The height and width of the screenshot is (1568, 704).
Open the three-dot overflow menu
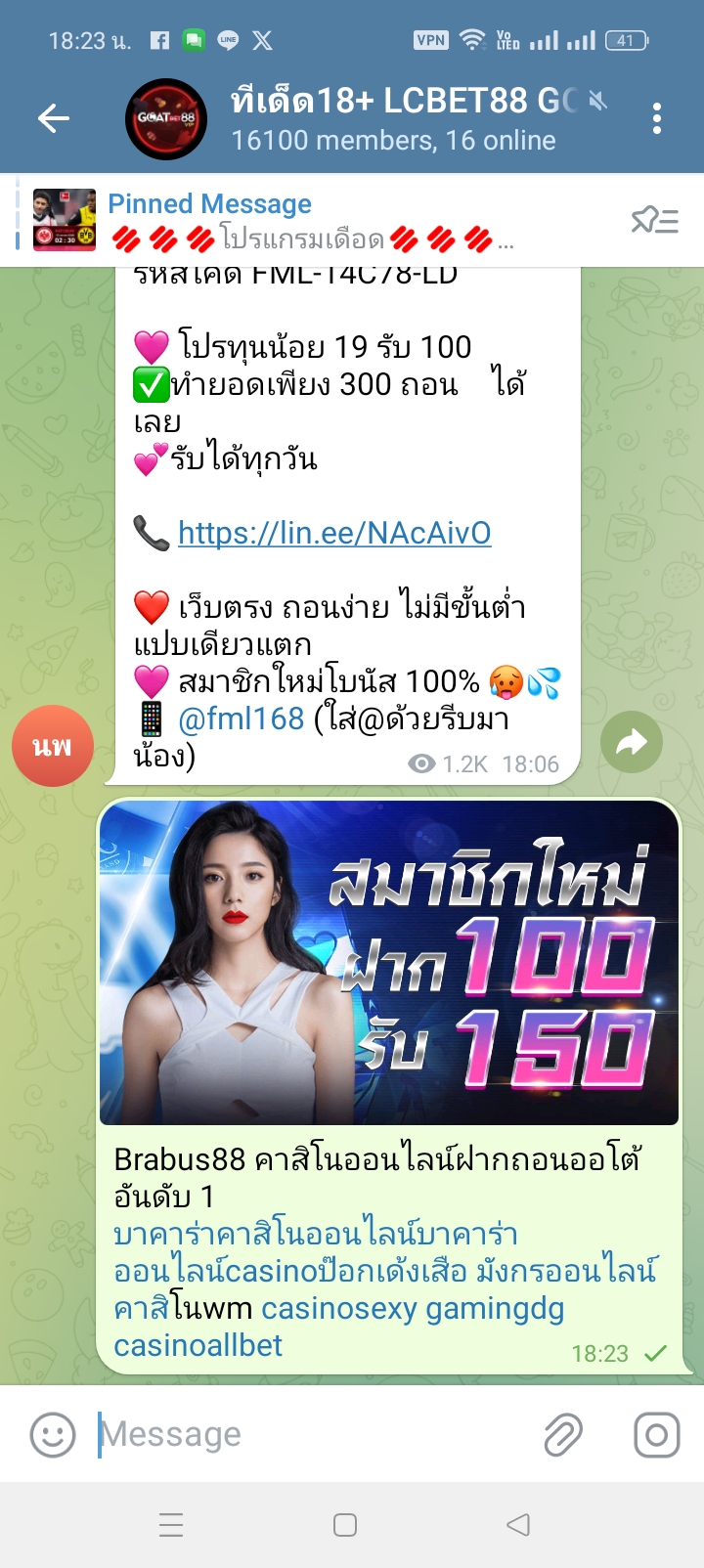pyautogui.click(x=656, y=119)
